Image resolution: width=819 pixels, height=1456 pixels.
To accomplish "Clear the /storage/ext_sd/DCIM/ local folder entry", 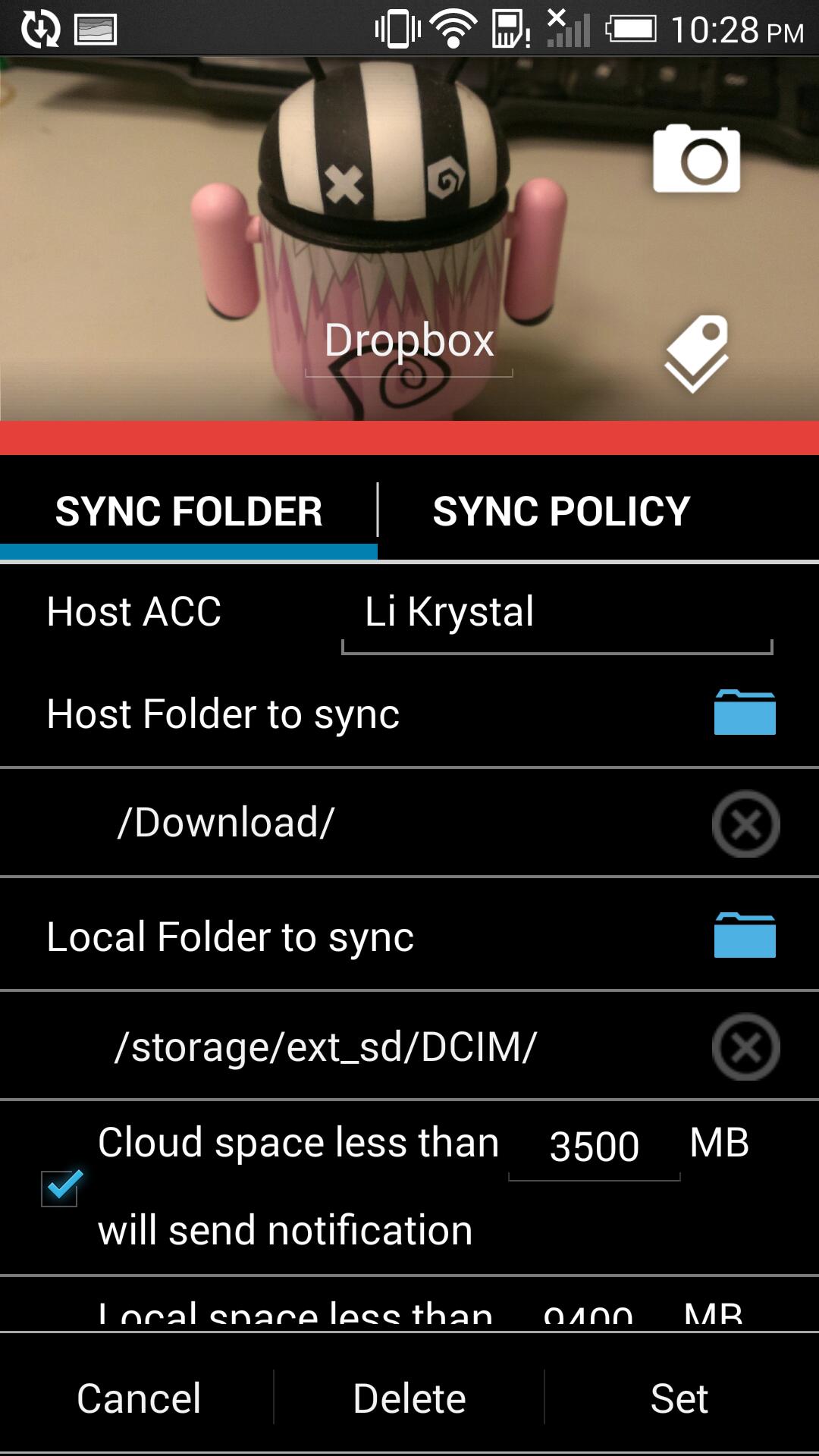I will tap(746, 1046).
